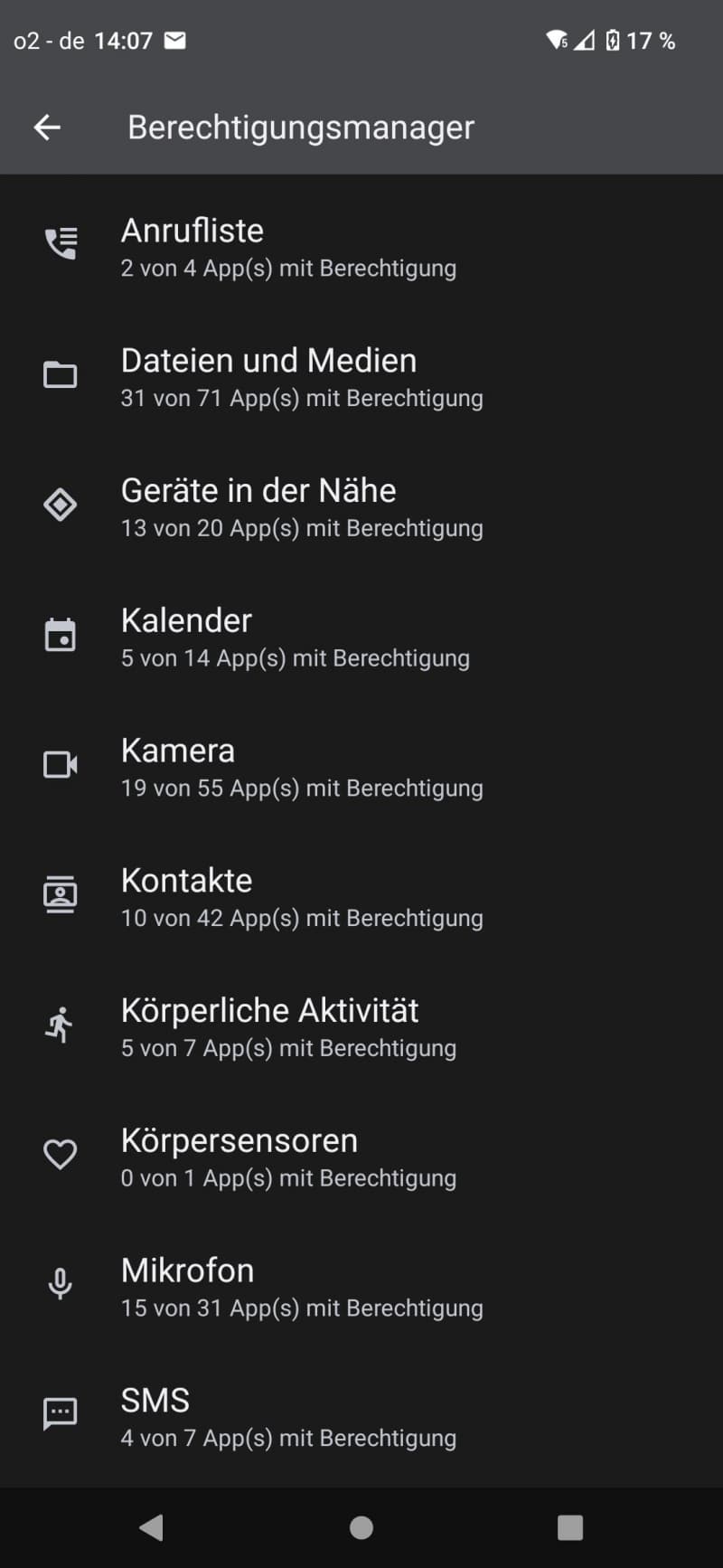The image size is (723, 1568).
Task: Open Kontakte permissions
Action: click(361, 897)
